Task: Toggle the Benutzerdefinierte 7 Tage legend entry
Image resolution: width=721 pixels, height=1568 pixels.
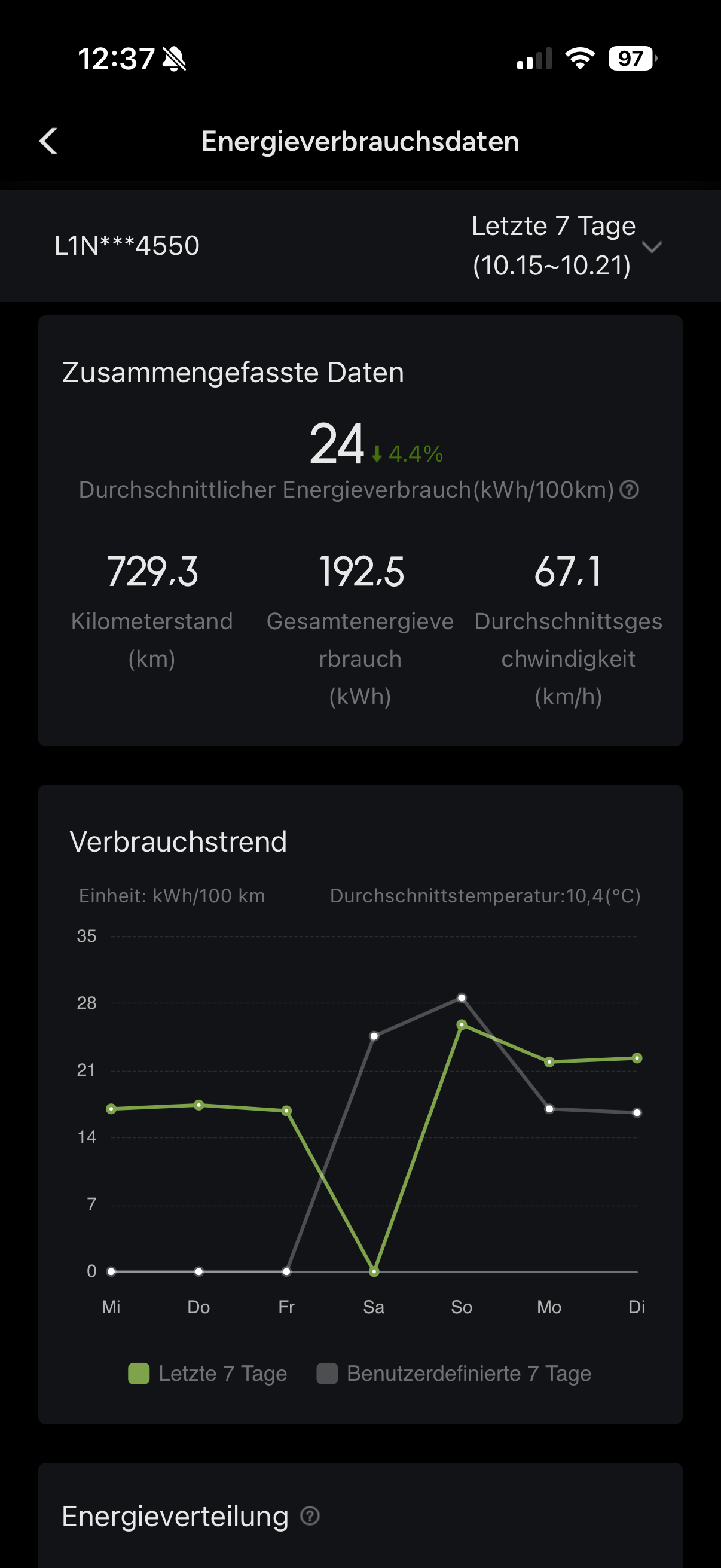Action: coord(454,1374)
